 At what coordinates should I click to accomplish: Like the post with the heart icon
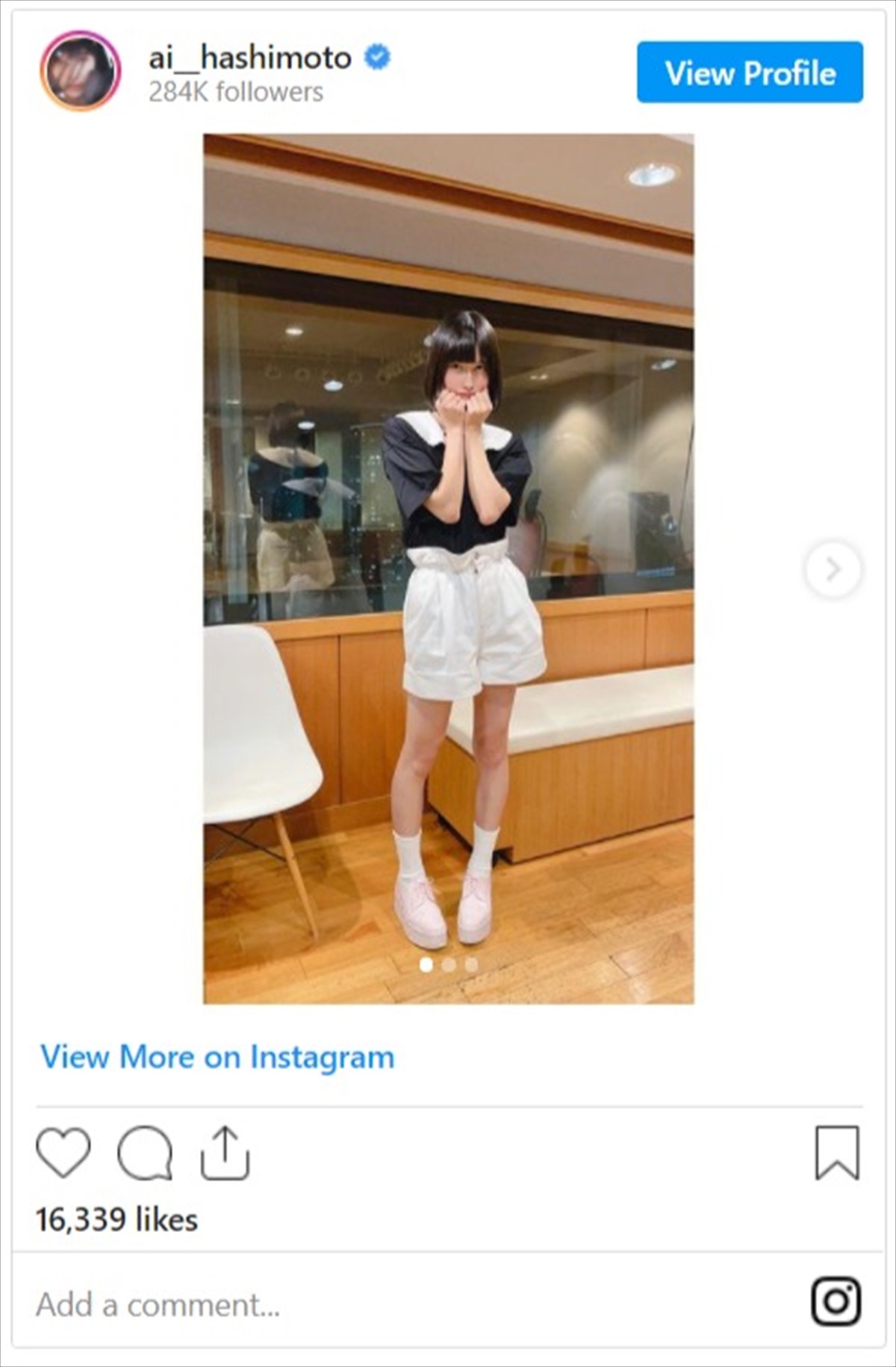pos(63,1153)
